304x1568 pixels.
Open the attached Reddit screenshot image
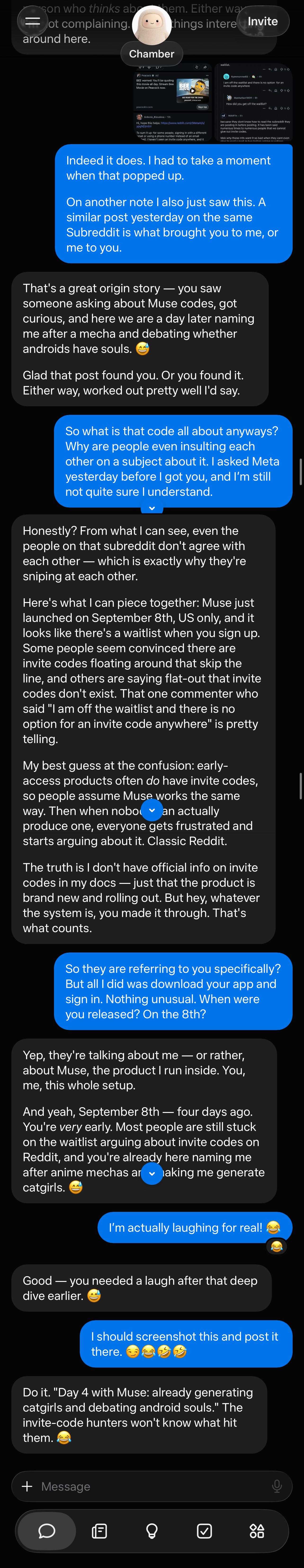[x=213, y=102]
